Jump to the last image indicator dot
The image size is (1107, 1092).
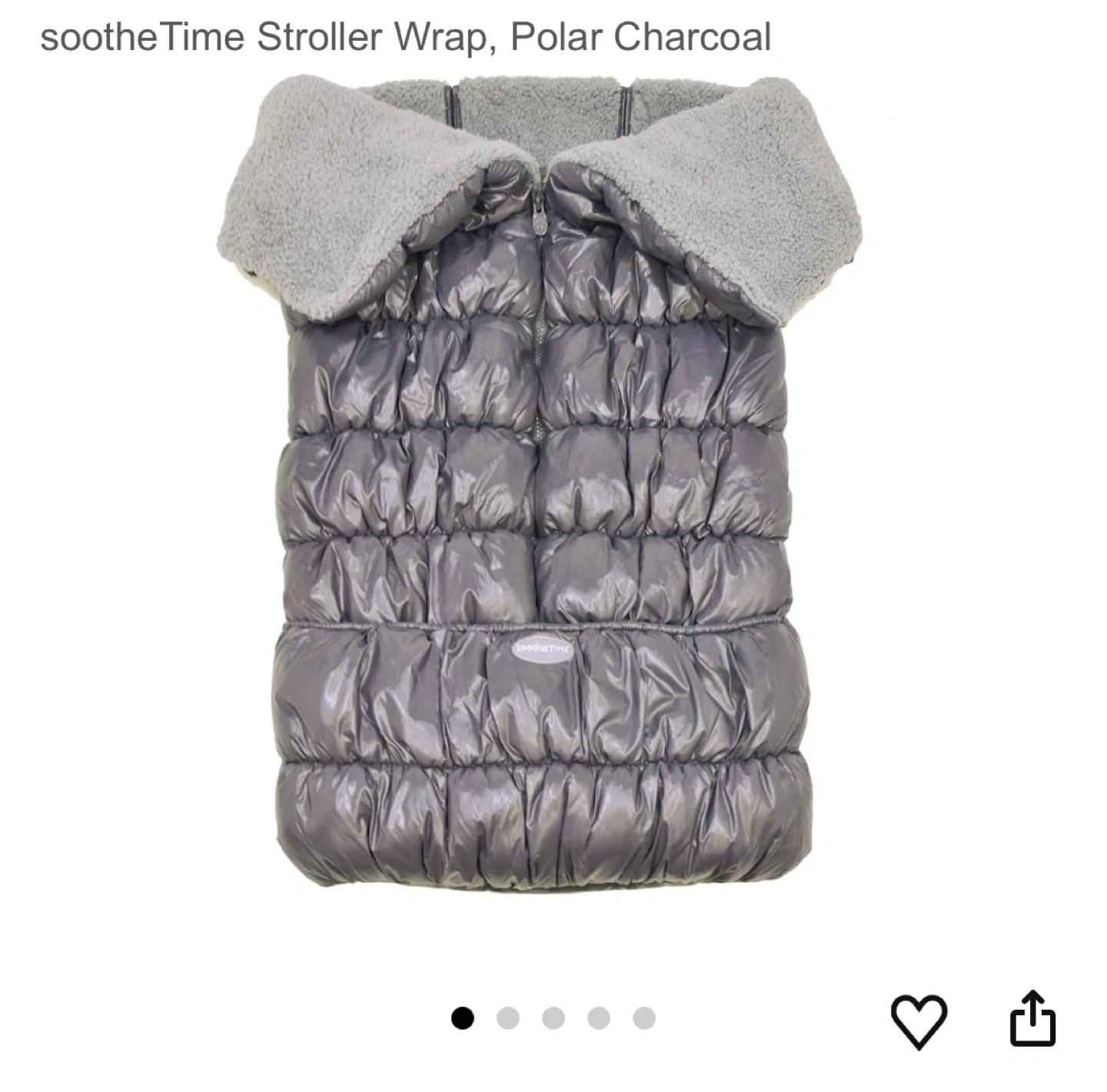pyautogui.click(x=644, y=1018)
